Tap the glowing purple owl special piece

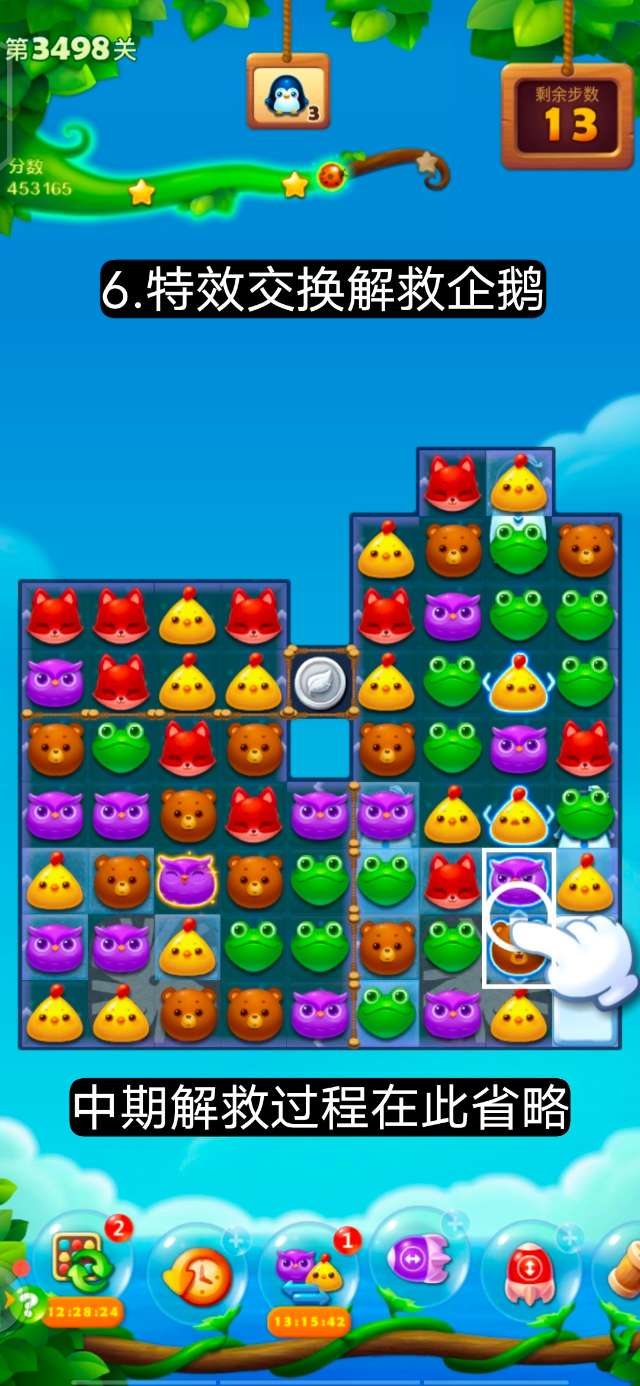[x=187, y=878]
